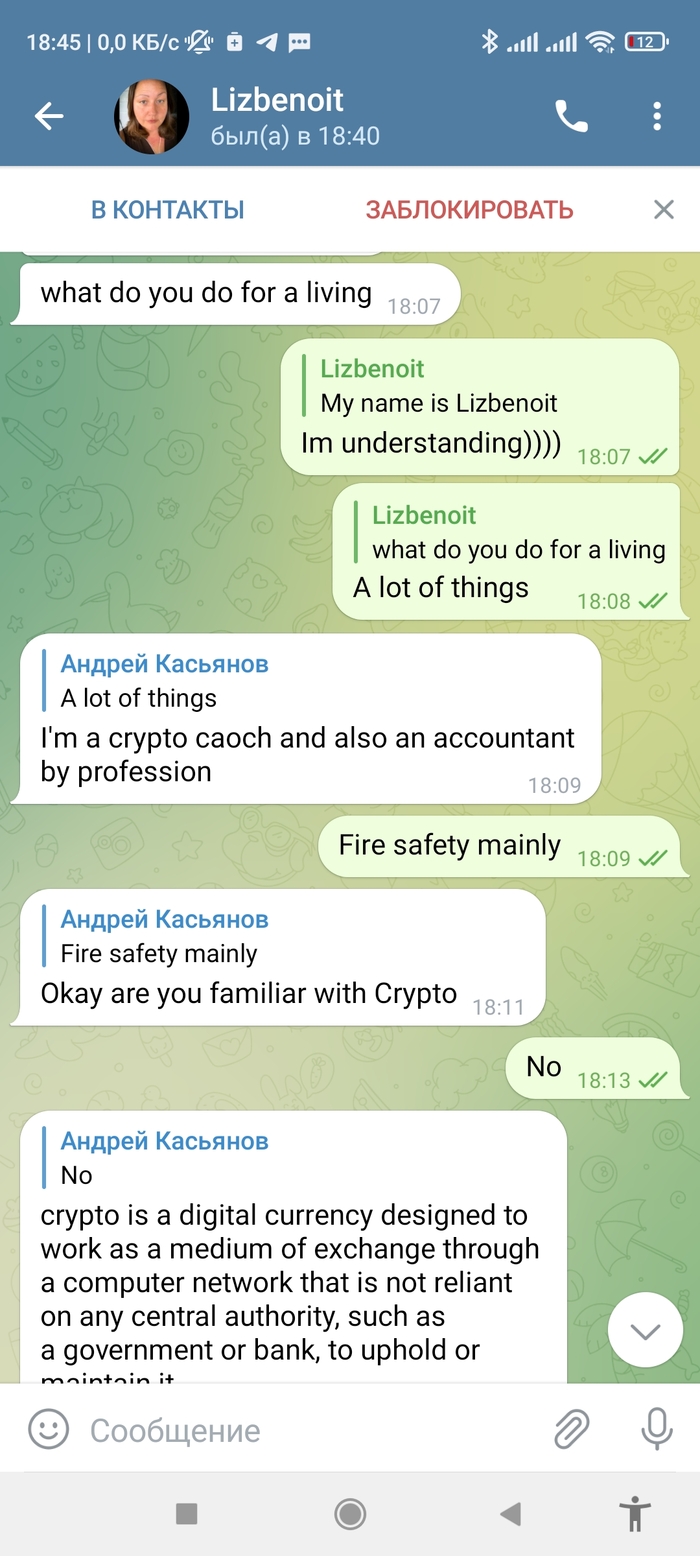
Task: Start a voice call with Lizbenoit
Action: 571,117
